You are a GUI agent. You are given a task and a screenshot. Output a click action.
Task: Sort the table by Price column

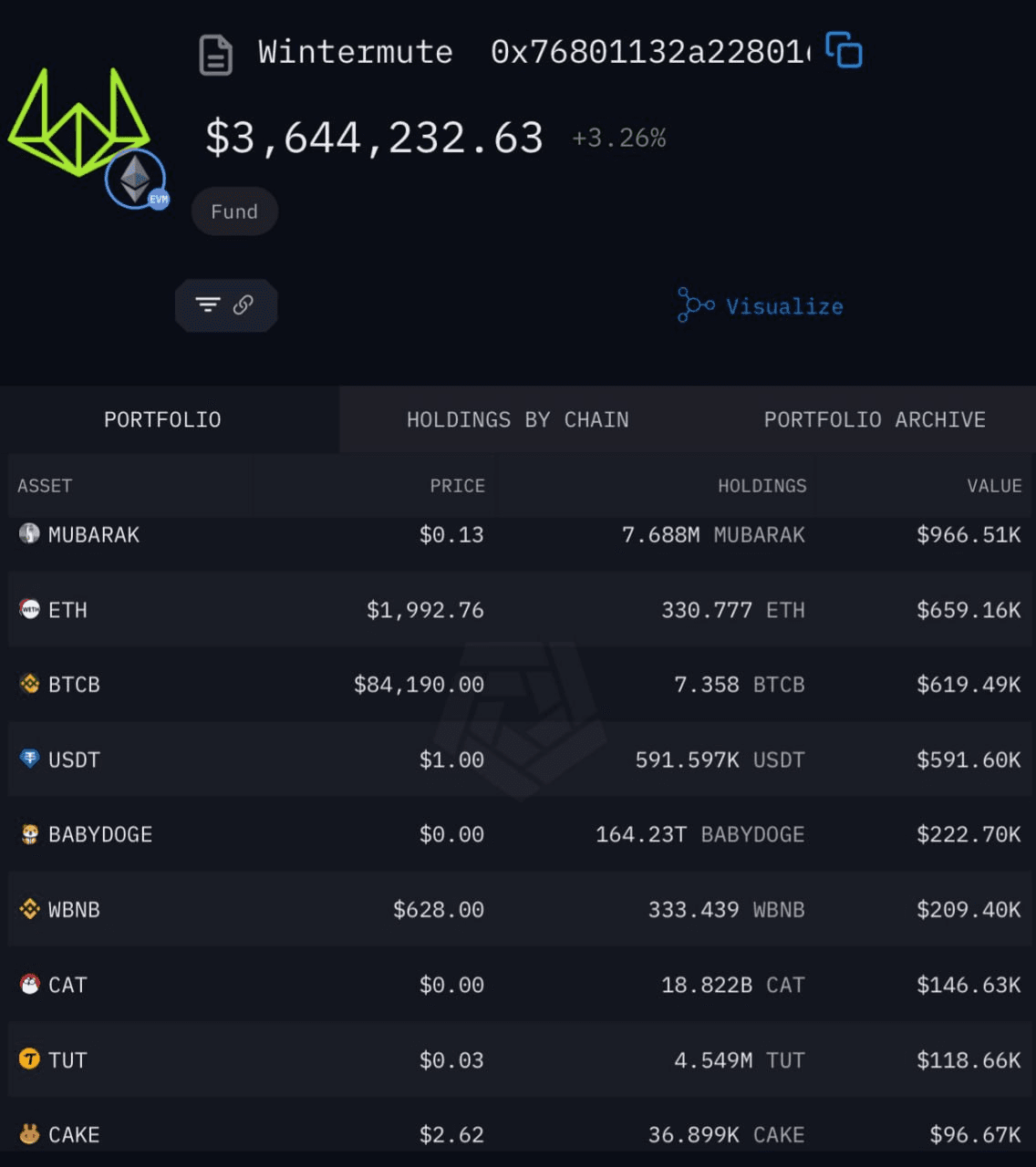[457, 486]
